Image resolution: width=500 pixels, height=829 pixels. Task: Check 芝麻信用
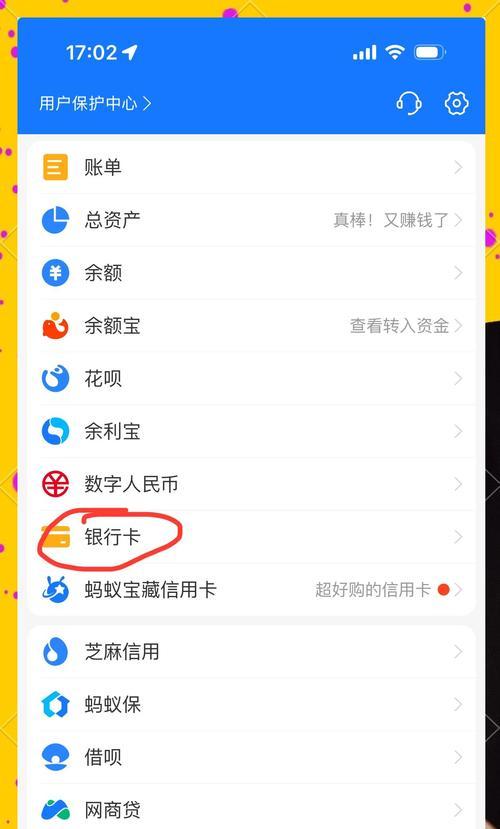pyautogui.click(x=252, y=652)
